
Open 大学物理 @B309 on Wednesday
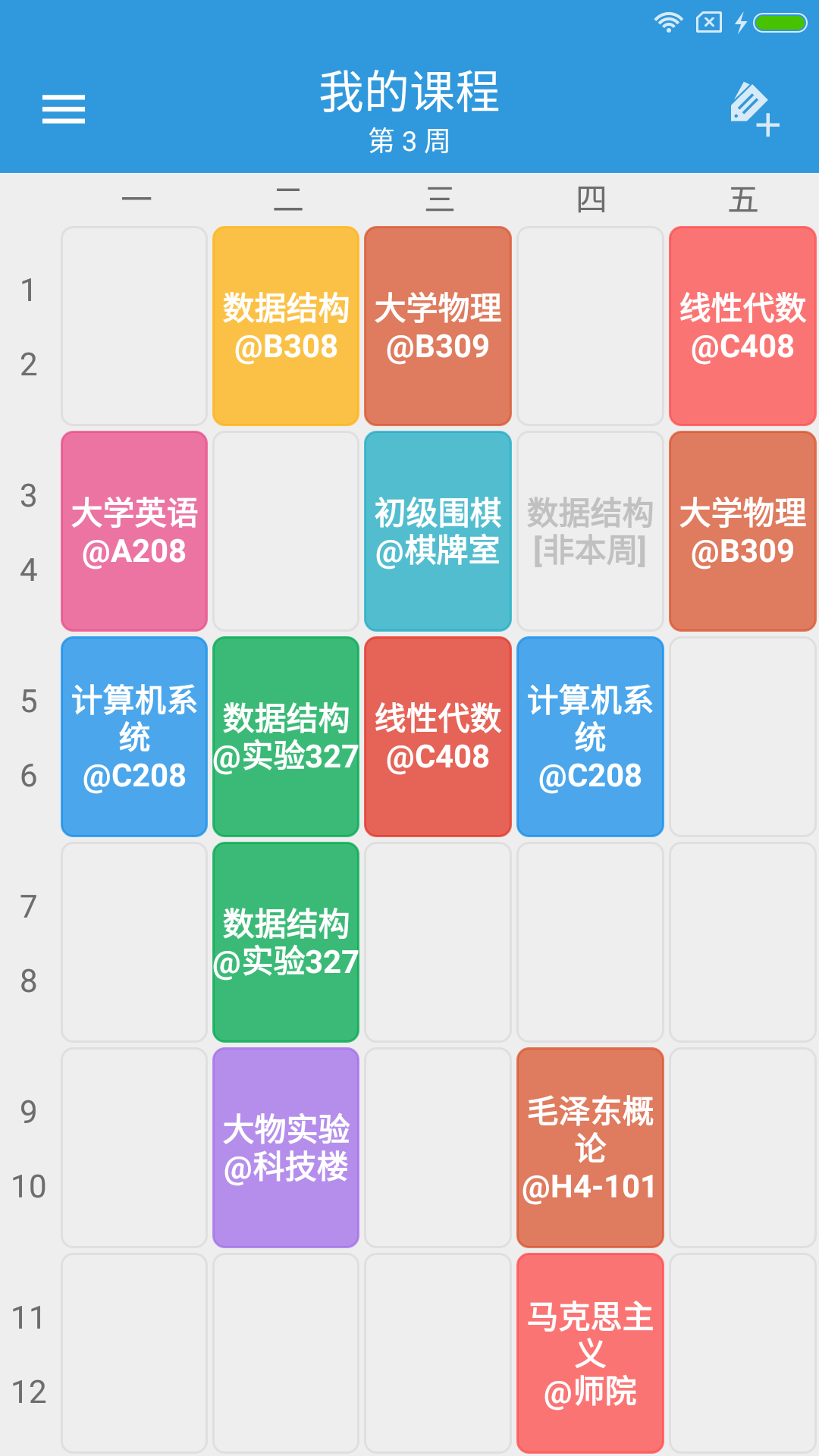tap(438, 326)
